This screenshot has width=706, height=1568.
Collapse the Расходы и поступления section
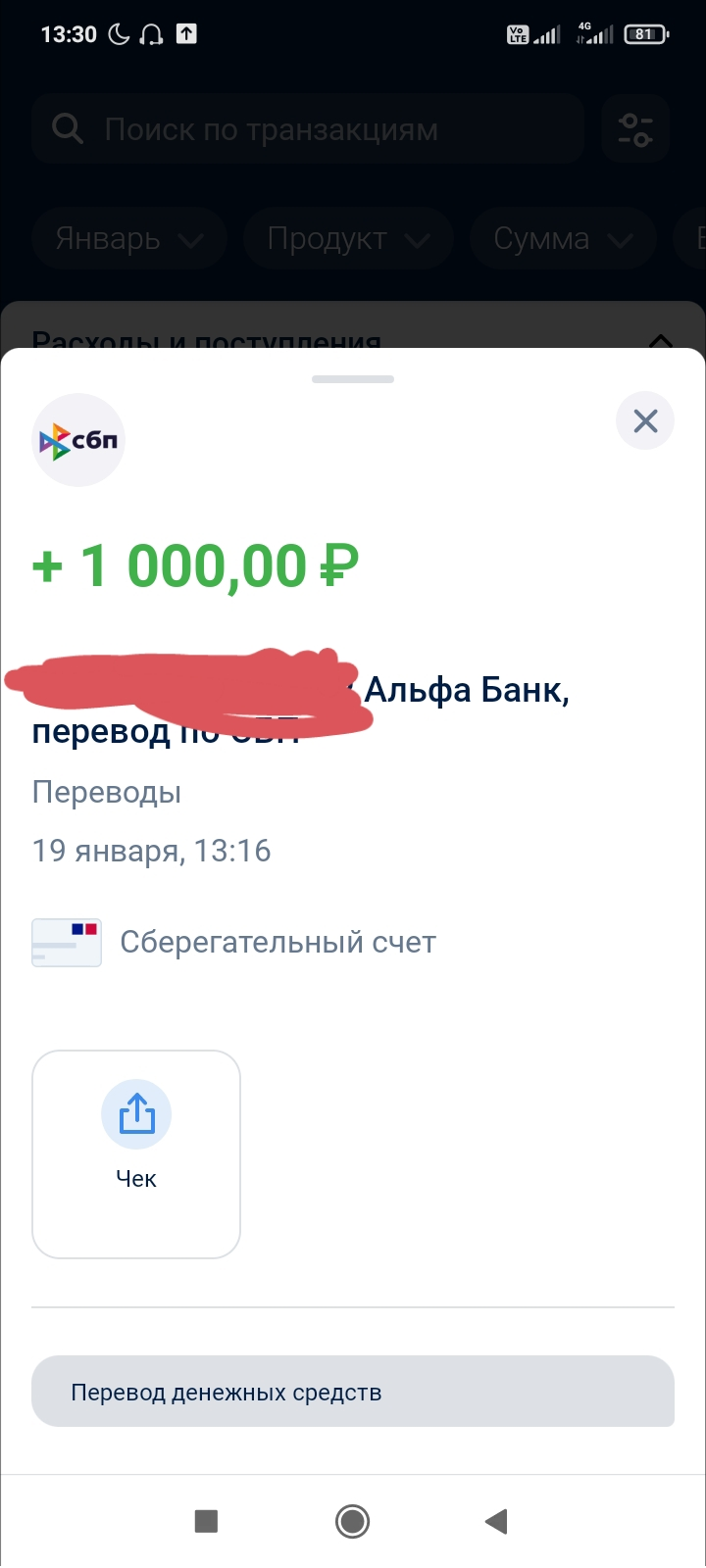tap(660, 342)
